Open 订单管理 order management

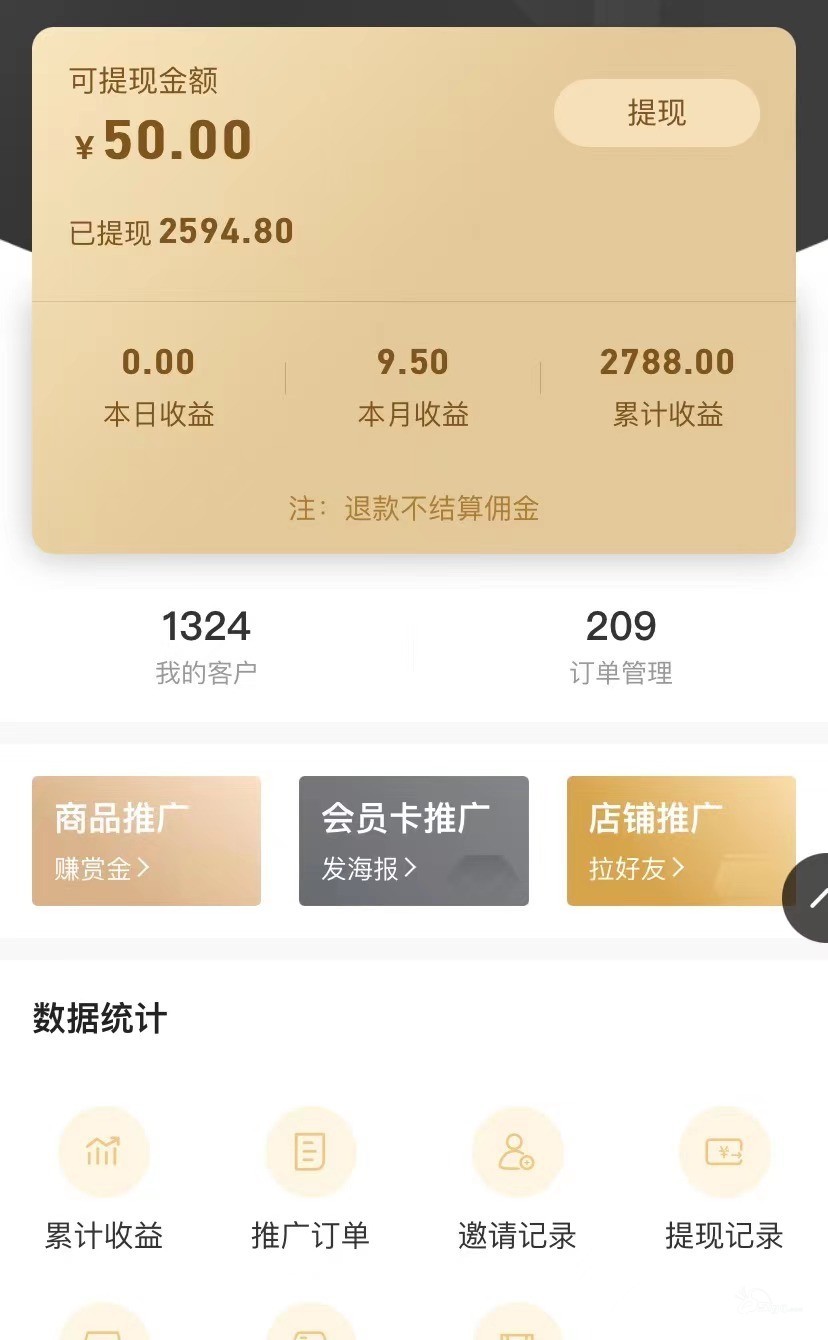click(x=620, y=647)
